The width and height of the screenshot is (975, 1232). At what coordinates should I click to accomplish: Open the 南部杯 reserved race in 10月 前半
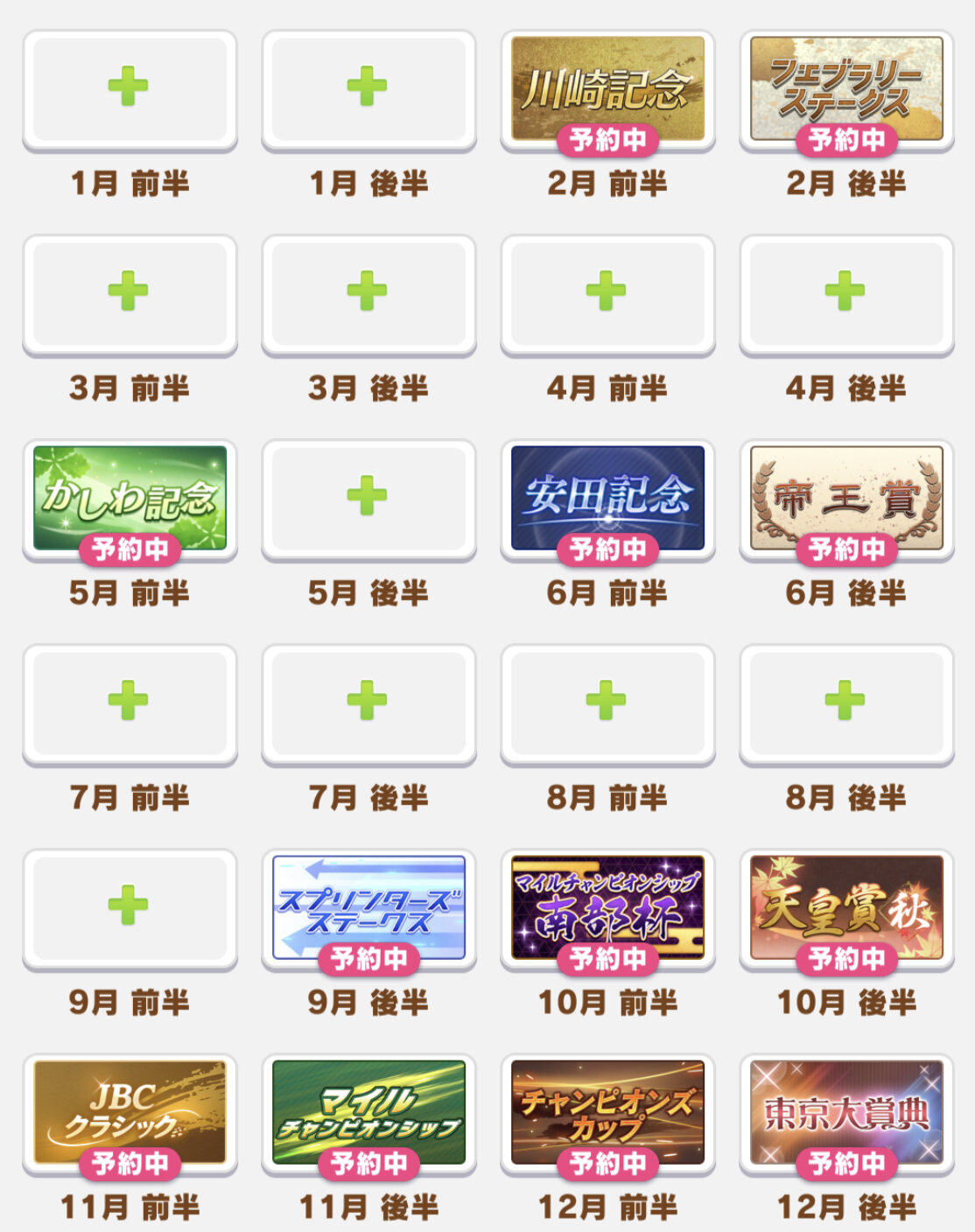click(x=607, y=906)
